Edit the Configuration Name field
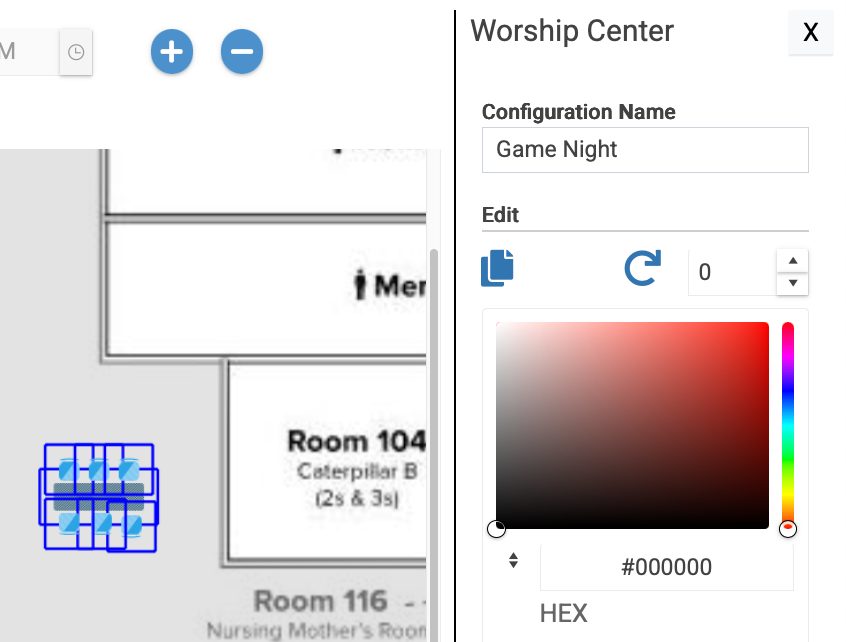Viewport: 846px width, 642px height. click(645, 150)
